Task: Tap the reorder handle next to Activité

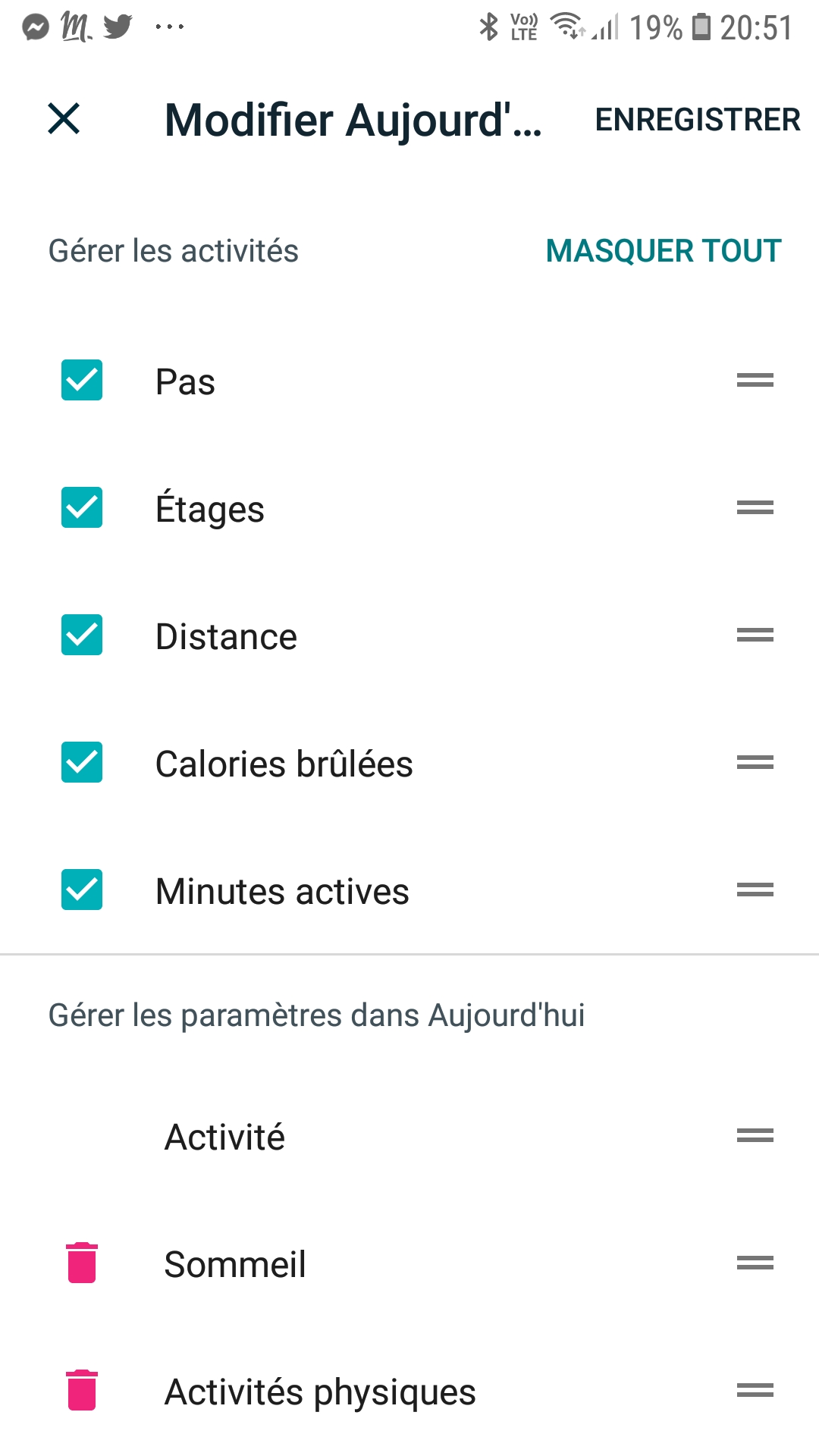Action: [755, 1135]
